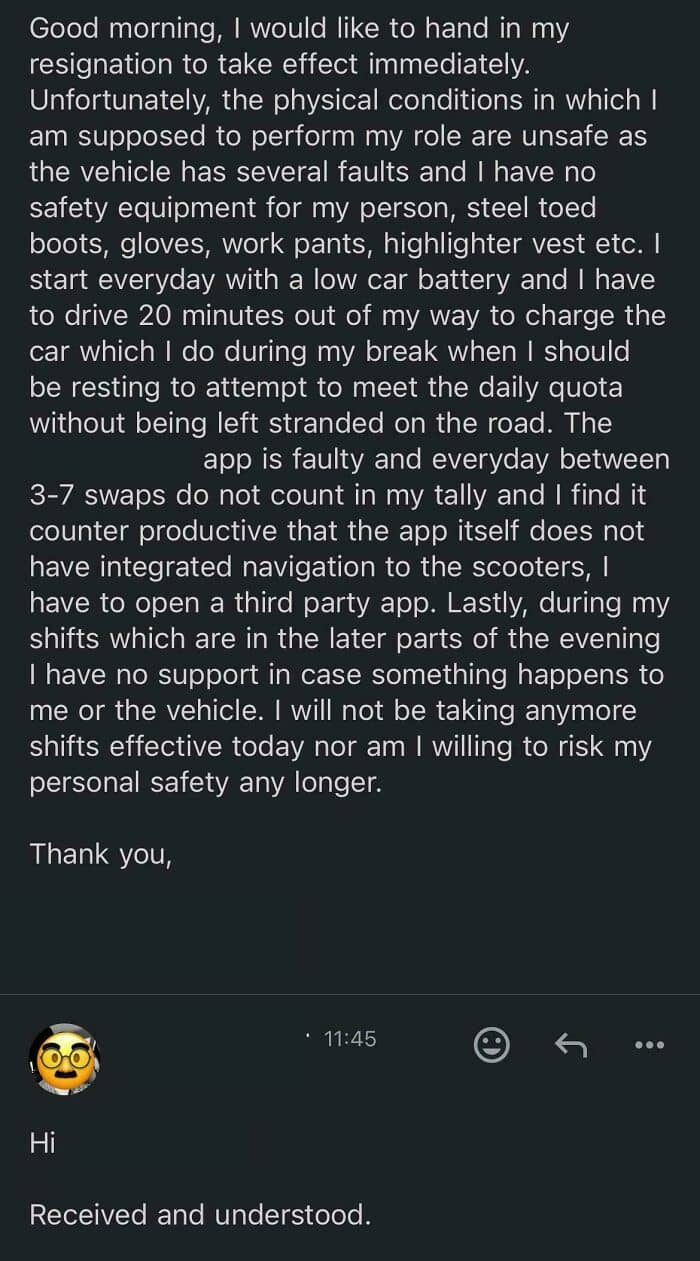Add an emoji reaction to the 11:45 reply

tap(490, 1045)
